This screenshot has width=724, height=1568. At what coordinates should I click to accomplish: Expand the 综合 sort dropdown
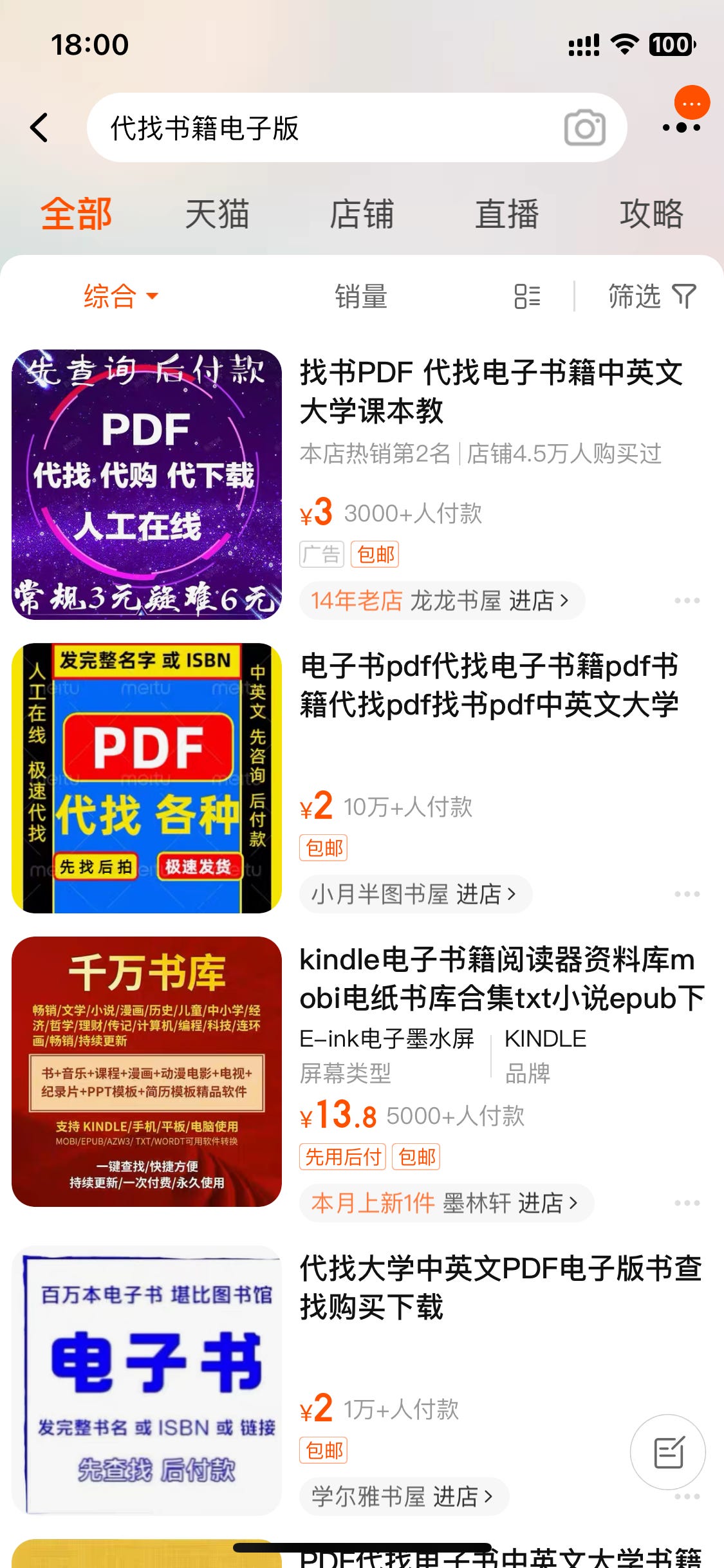tap(120, 296)
